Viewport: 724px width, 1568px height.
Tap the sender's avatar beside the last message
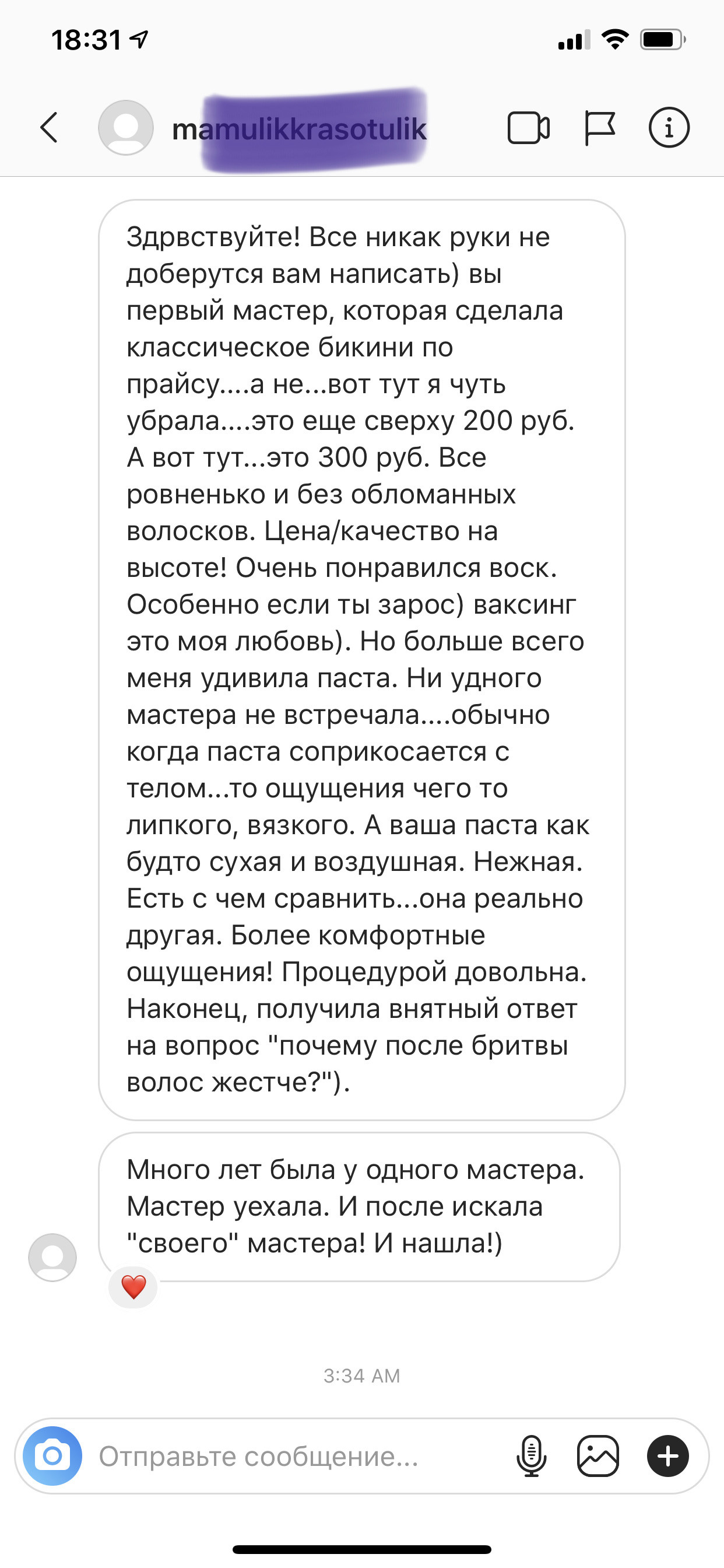pos(52,1258)
